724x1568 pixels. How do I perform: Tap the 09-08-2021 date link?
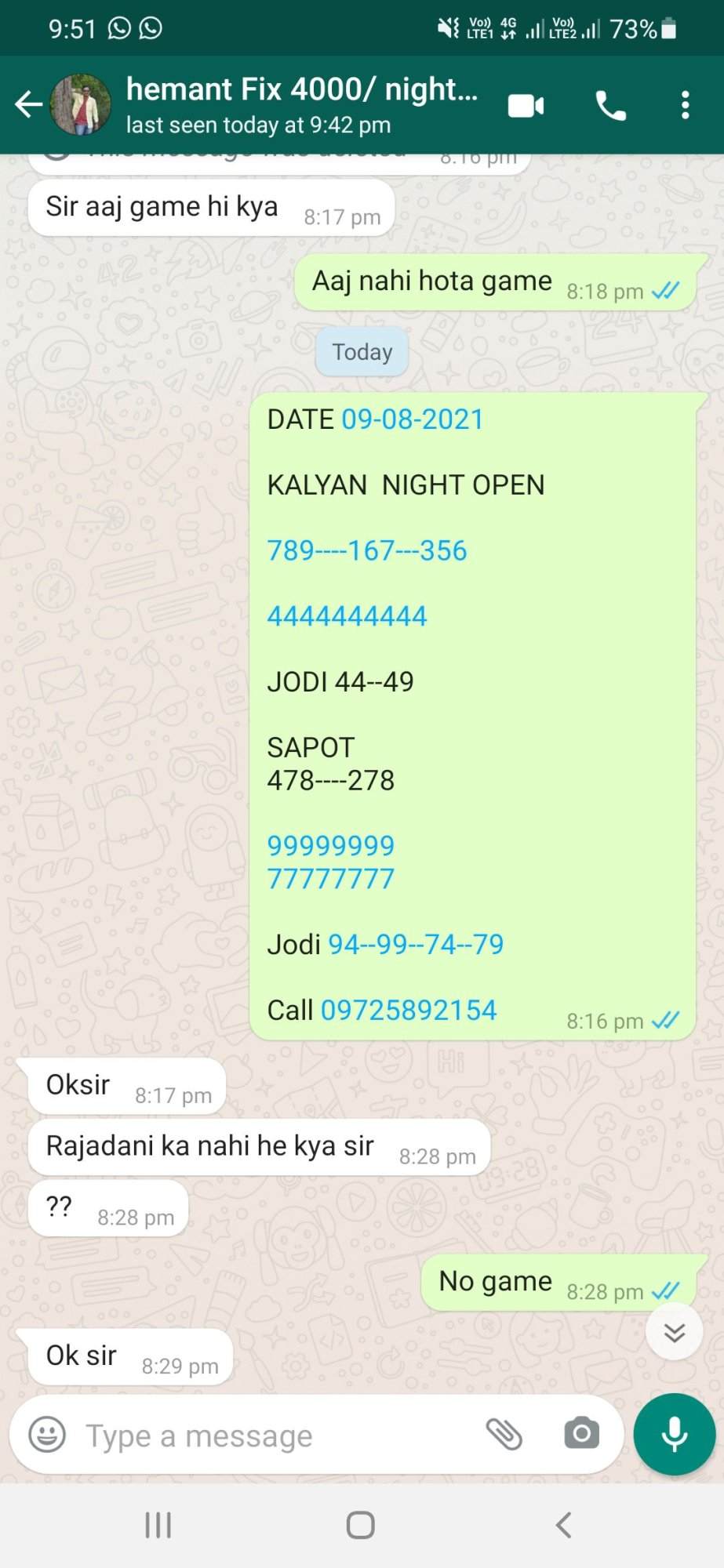click(413, 419)
